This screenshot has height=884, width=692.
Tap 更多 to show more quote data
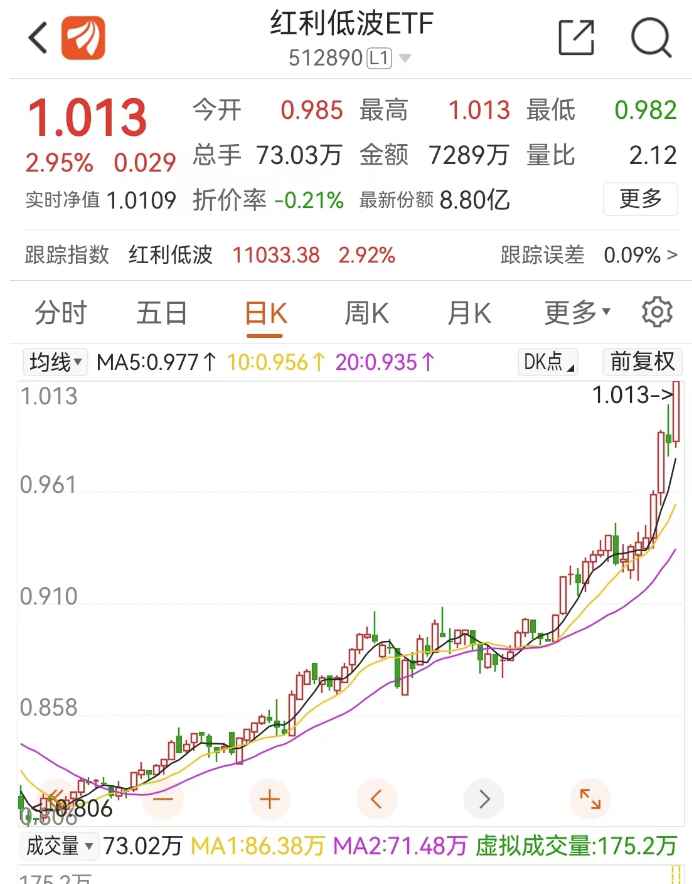click(x=640, y=199)
